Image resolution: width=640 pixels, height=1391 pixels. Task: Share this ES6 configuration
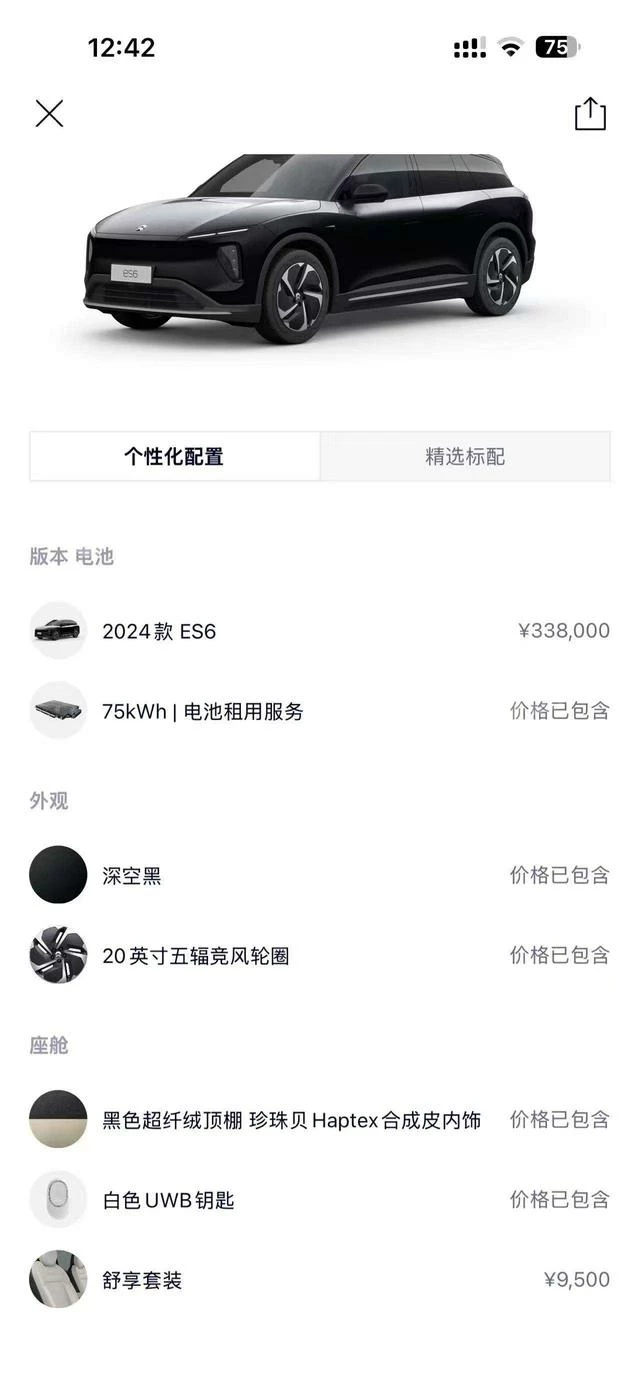tap(590, 114)
